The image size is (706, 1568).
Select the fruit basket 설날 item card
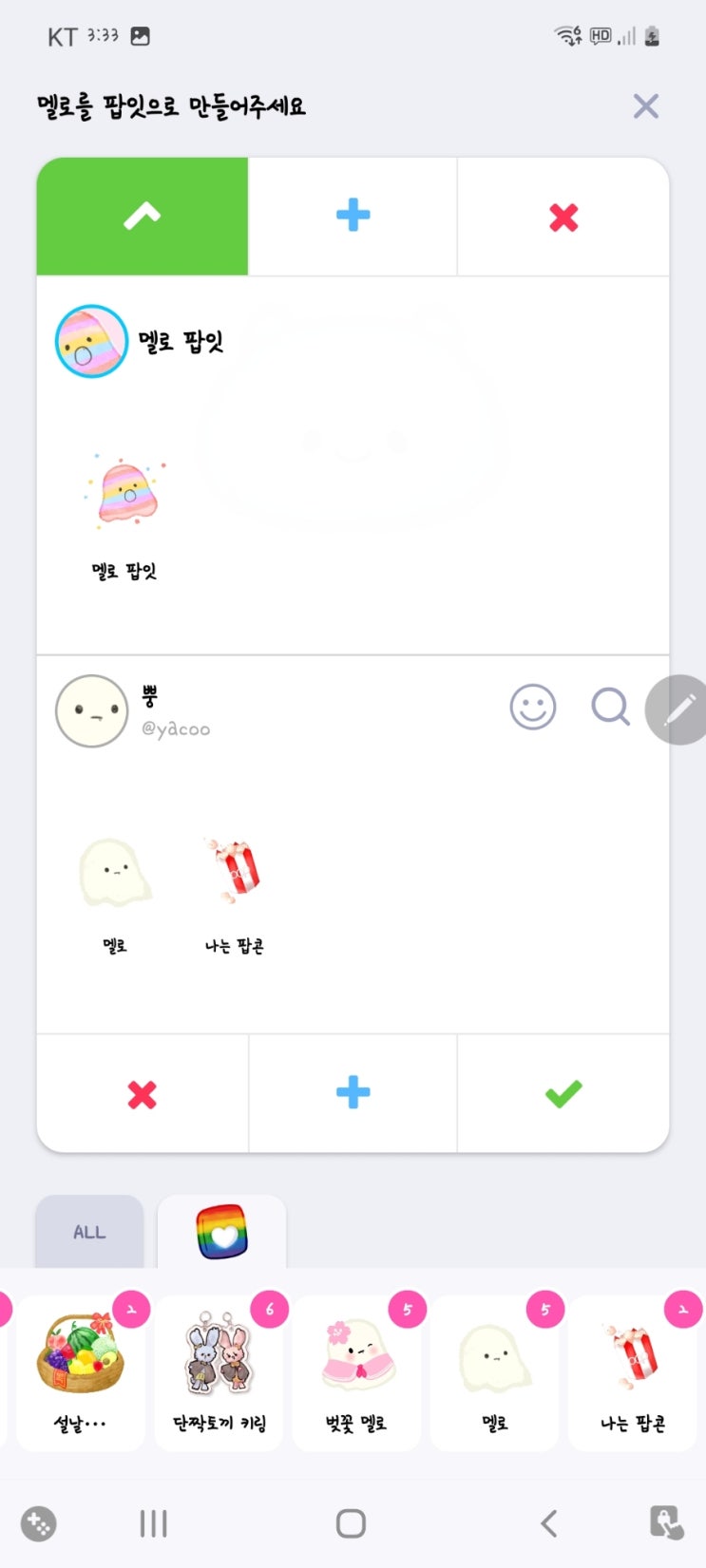pyautogui.click(x=81, y=1372)
